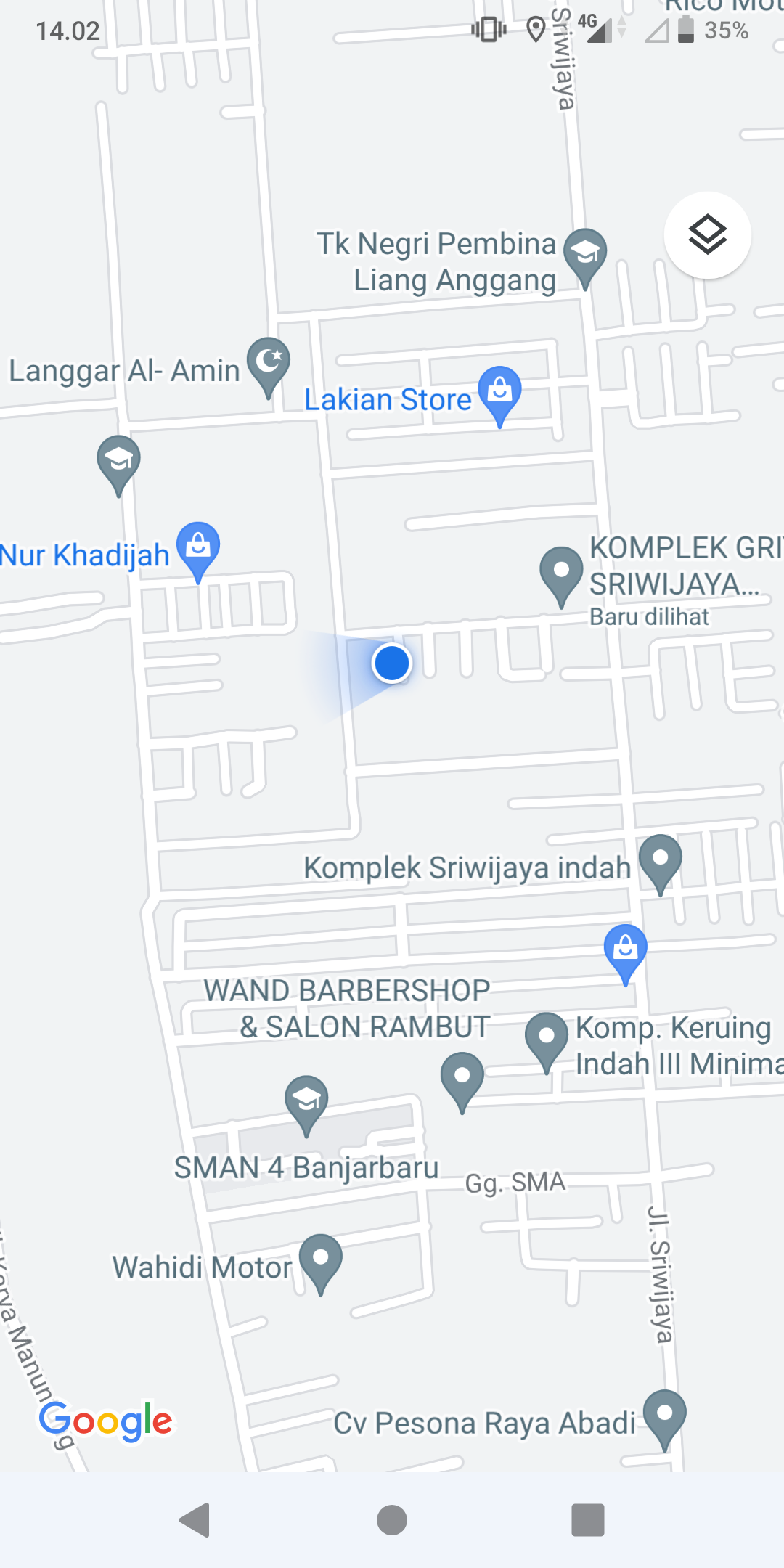The image size is (784, 1568).
Task: Open the SMAN 4 Banjarbaru school marker
Action: pyautogui.click(x=306, y=1101)
